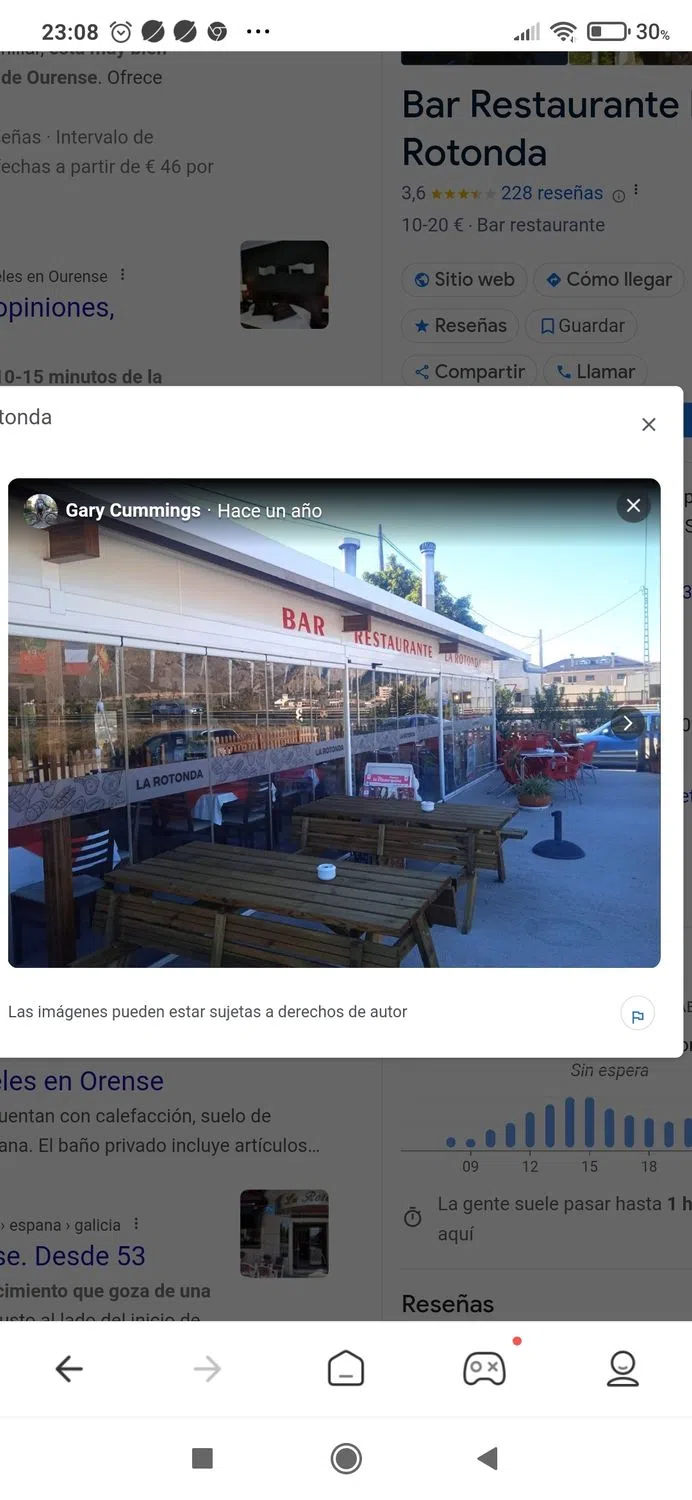Open the 228 reseñas link
Screen dimensions: 692x1500
click(551, 193)
